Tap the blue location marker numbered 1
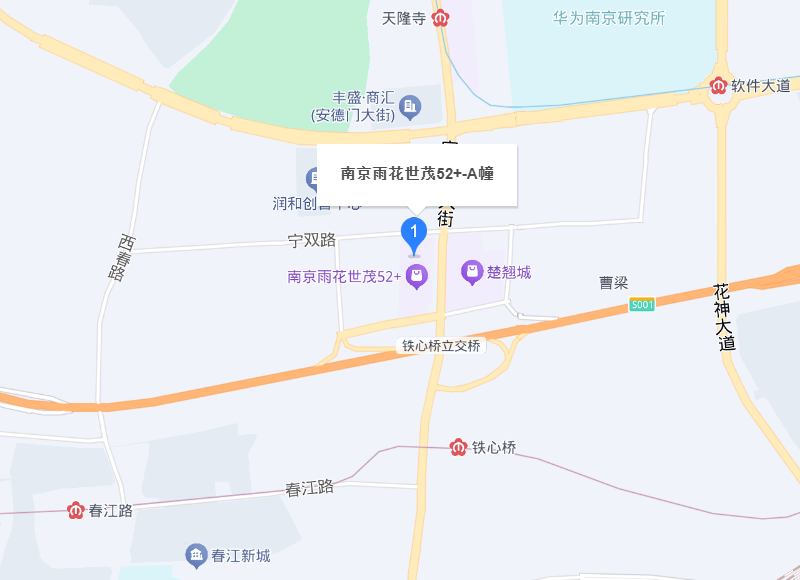The width and height of the screenshot is (800, 580). point(414,236)
